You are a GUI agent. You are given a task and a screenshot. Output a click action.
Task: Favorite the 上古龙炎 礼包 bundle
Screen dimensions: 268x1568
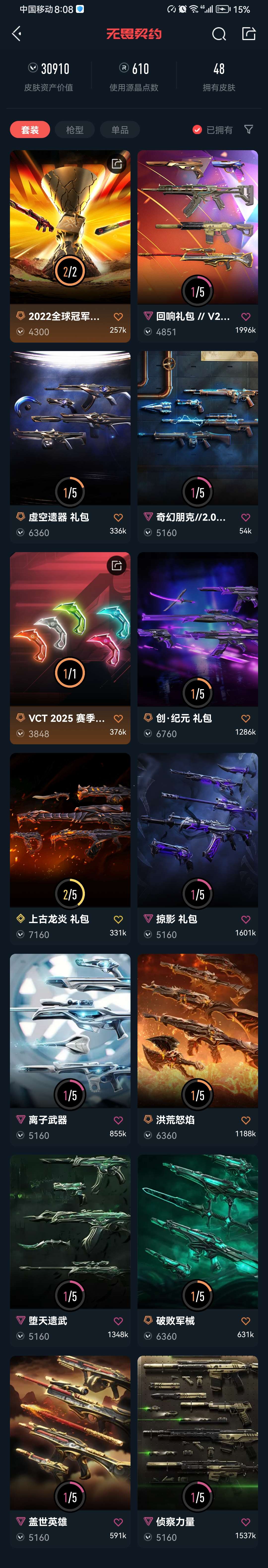[118, 919]
